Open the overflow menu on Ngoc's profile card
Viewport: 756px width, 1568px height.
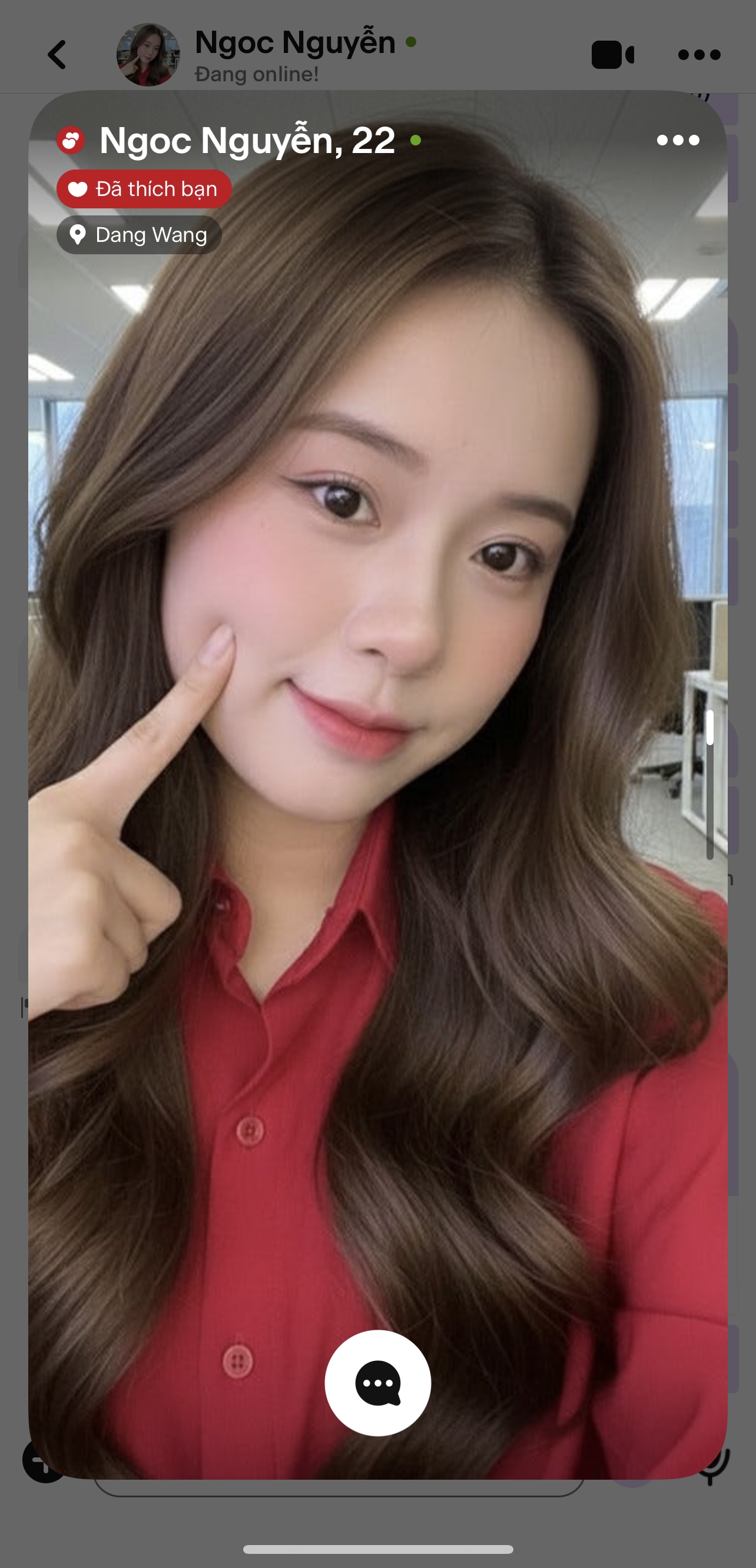pos(678,141)
